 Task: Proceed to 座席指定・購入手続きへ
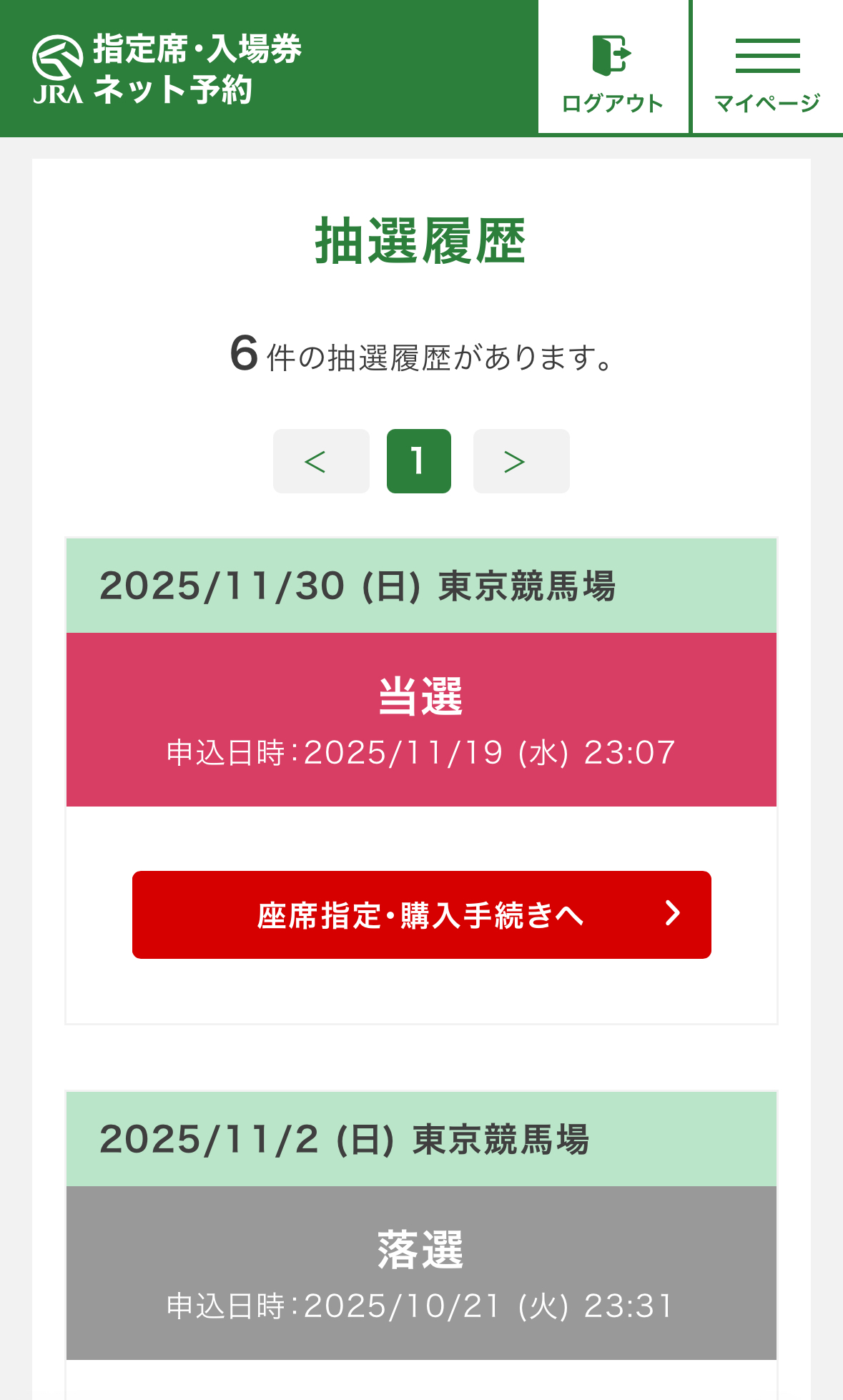point(421,915)
